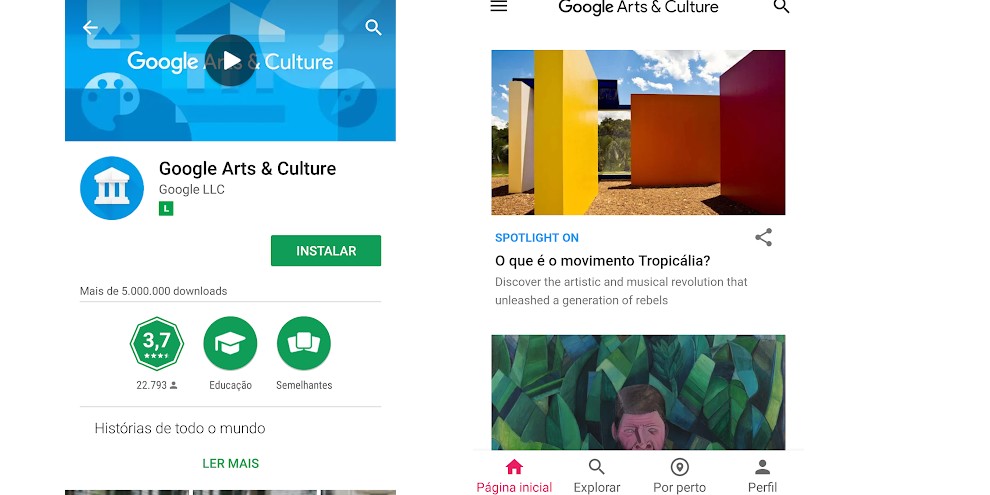Search inside the Arts & Culture app
The width and height of the screenshot is (990, 495).
click(781, 7)
